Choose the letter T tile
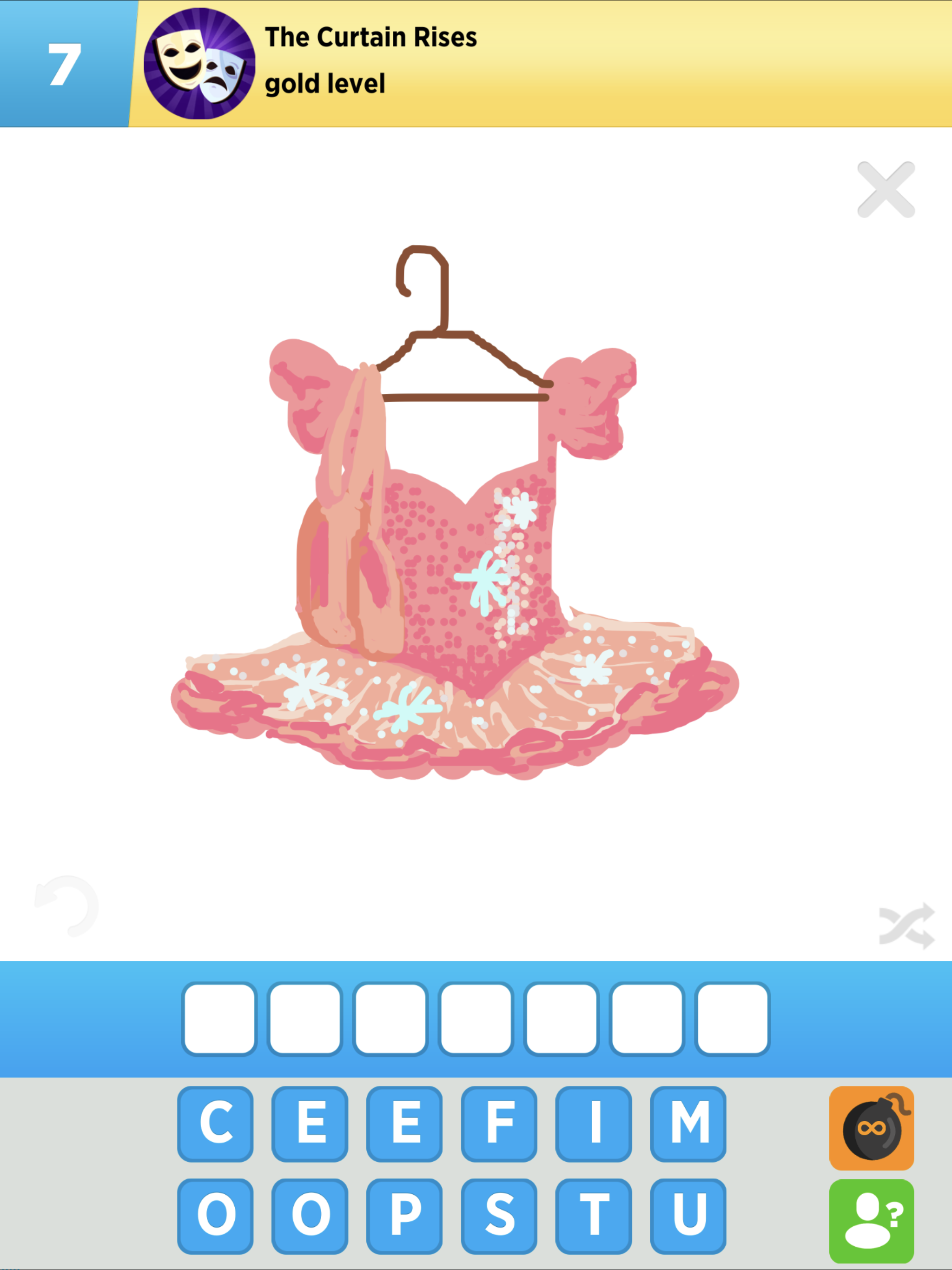The height and width of the screenshot is (1270, 952). pos(594,1217)
